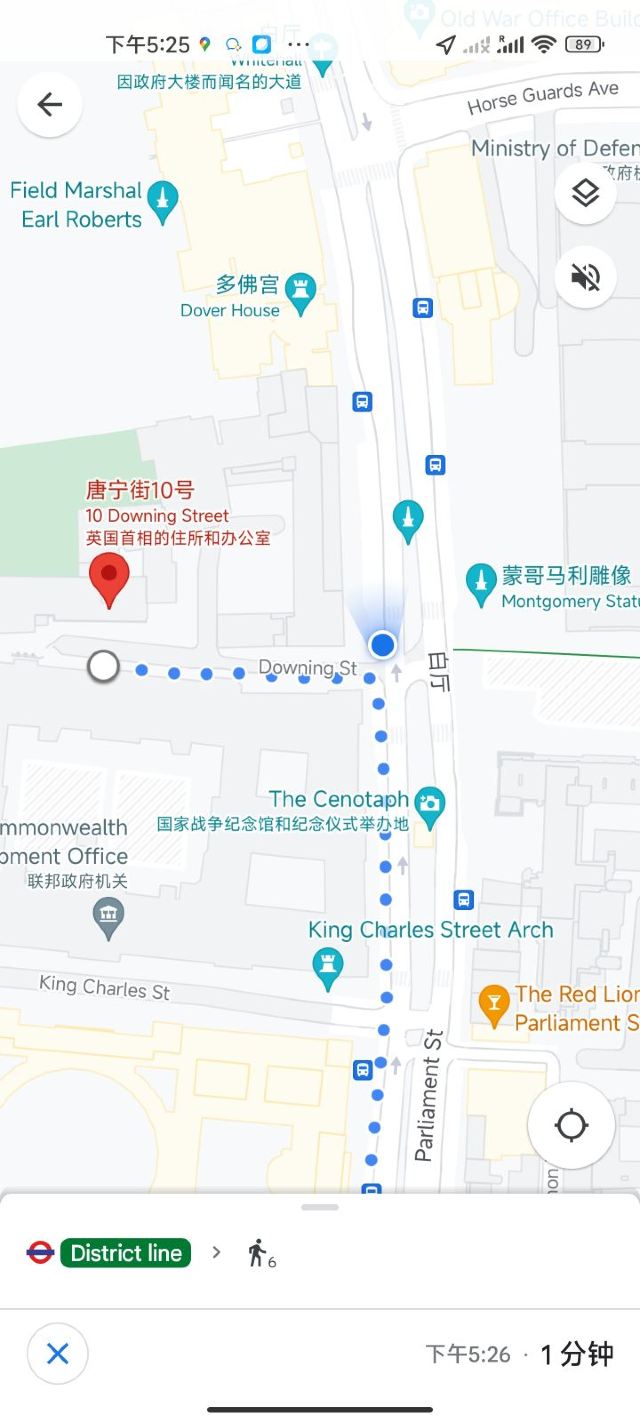This screenshot has height=1422, width=640.
Task: Exit navigation with the X button
Action: [58, 1354]
